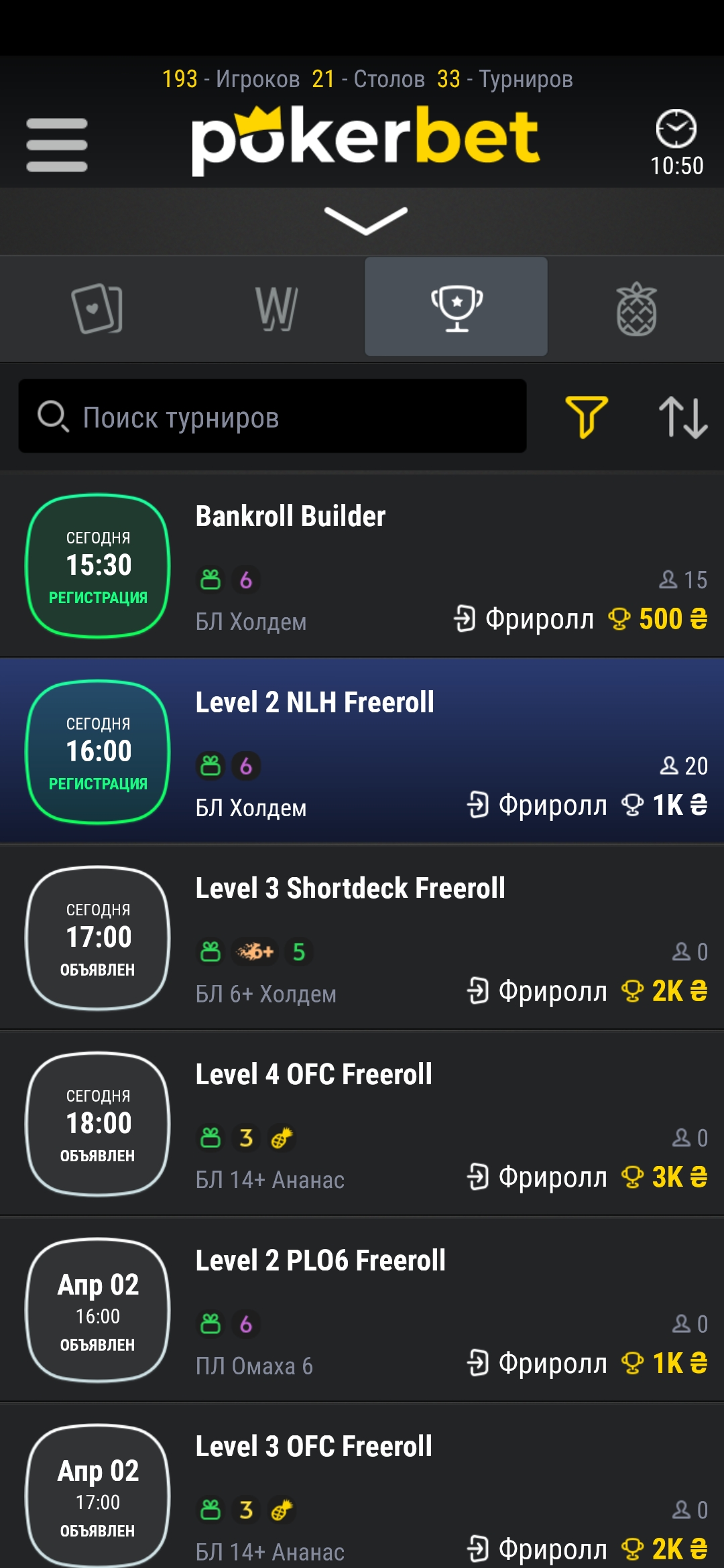Open the tournament filter
The height and width of the screenshot is (1568, 724).
coord(587,417)
